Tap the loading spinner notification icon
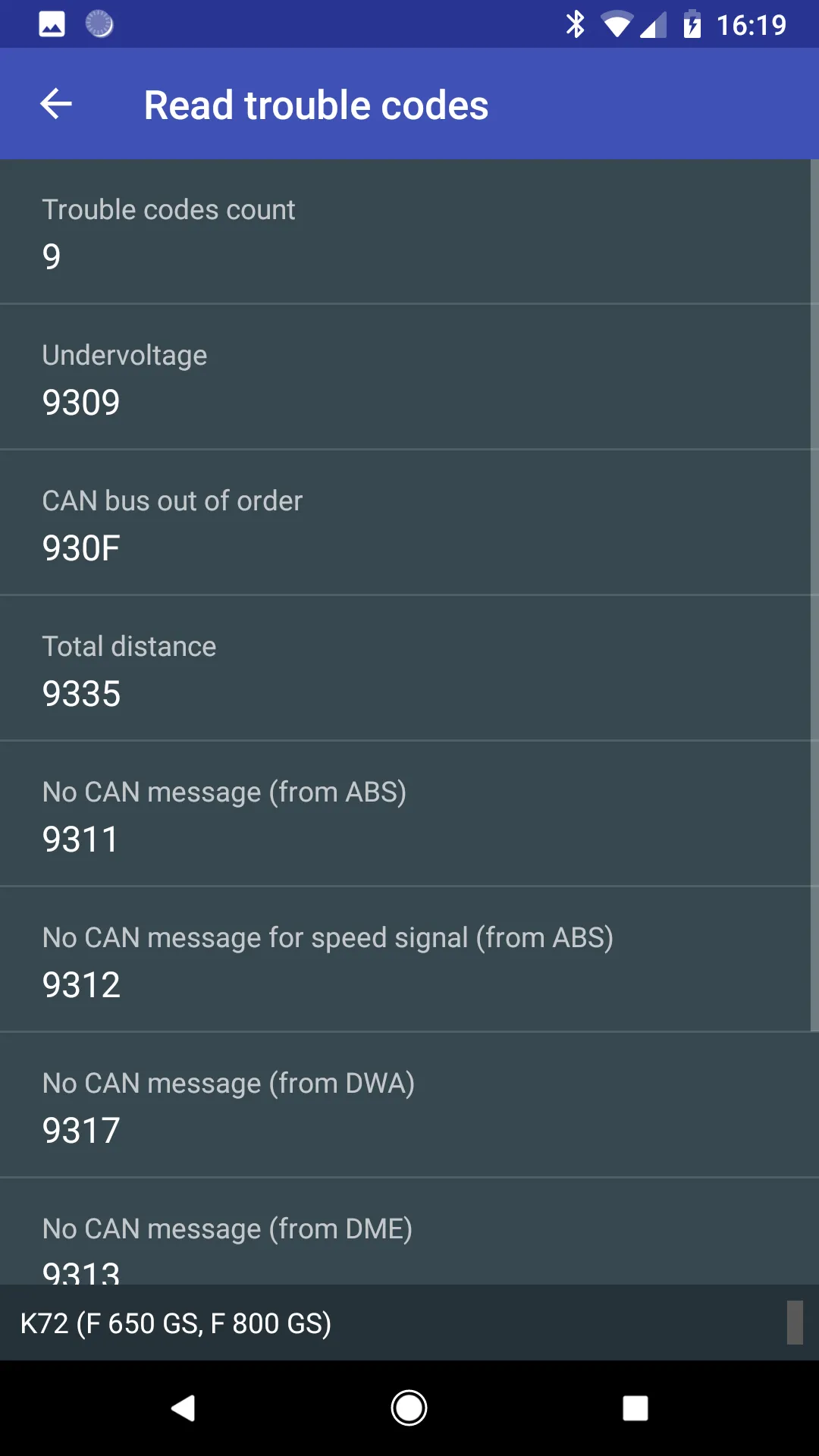This screenshot has width=819, height=1456. coord(97,24)
